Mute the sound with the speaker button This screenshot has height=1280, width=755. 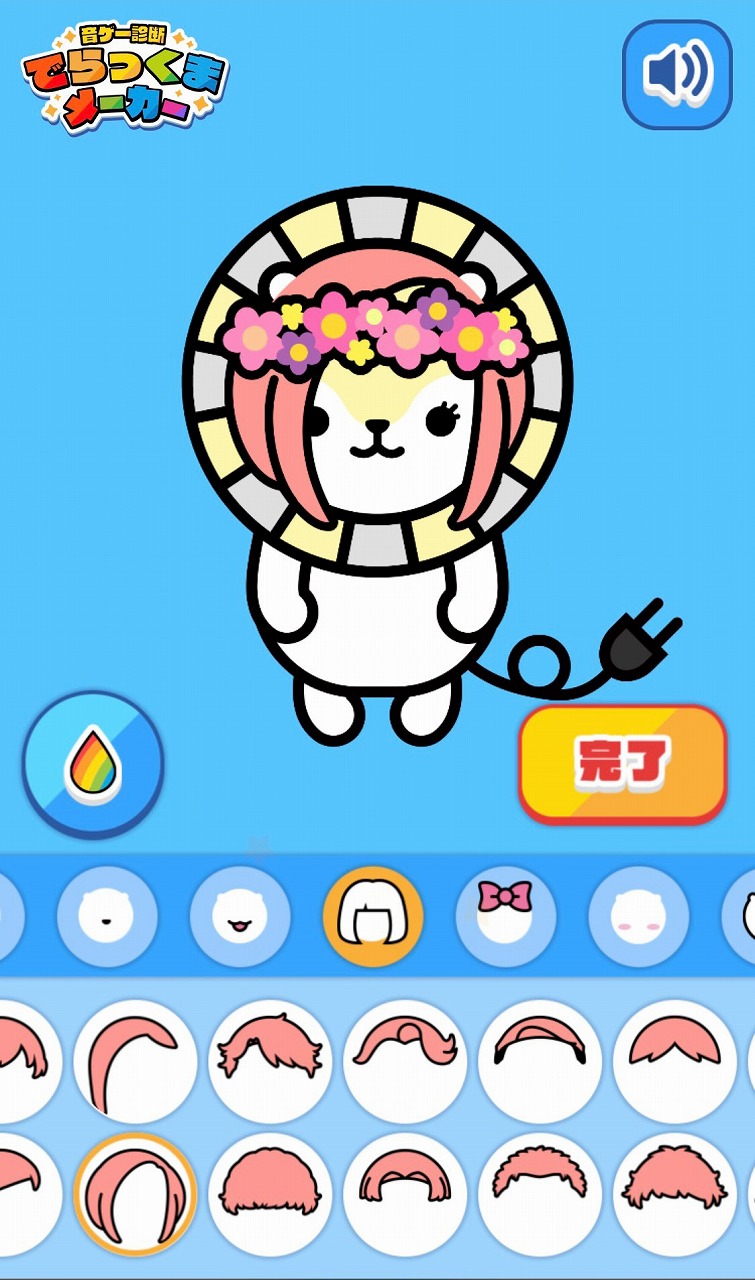(677, 74)
